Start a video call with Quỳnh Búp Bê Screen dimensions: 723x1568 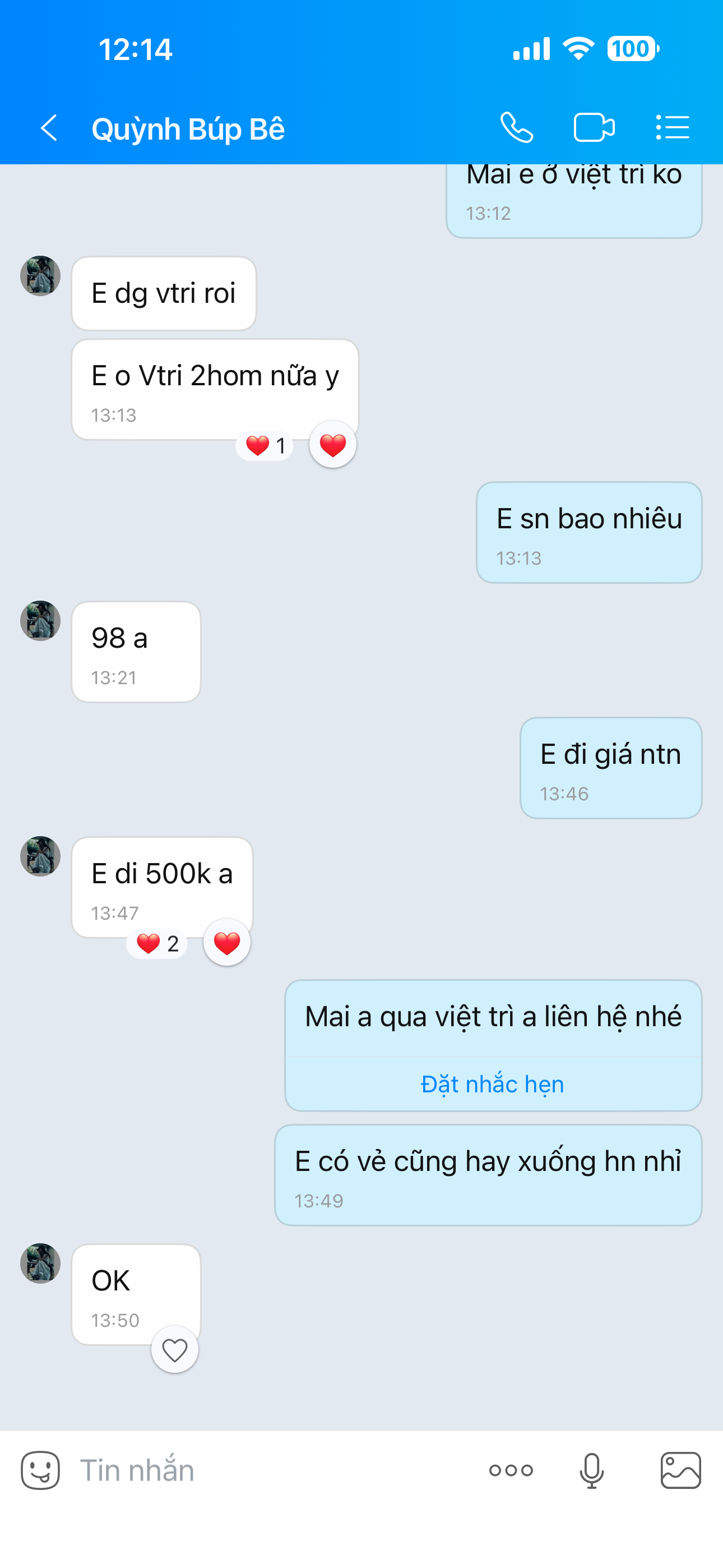pyautogui.click(x=594, y=128)
